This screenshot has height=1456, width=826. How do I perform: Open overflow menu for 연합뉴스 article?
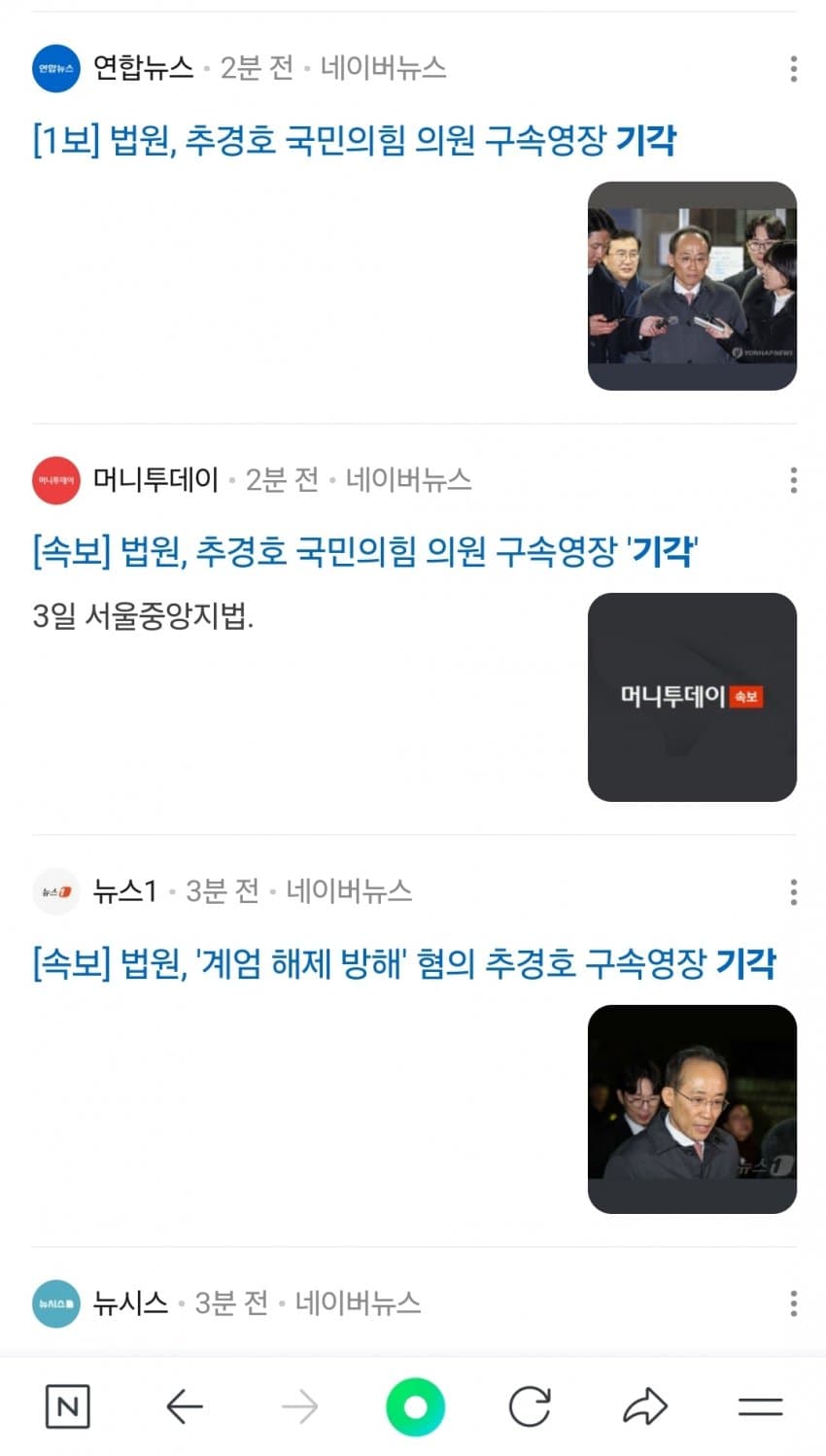794,68
